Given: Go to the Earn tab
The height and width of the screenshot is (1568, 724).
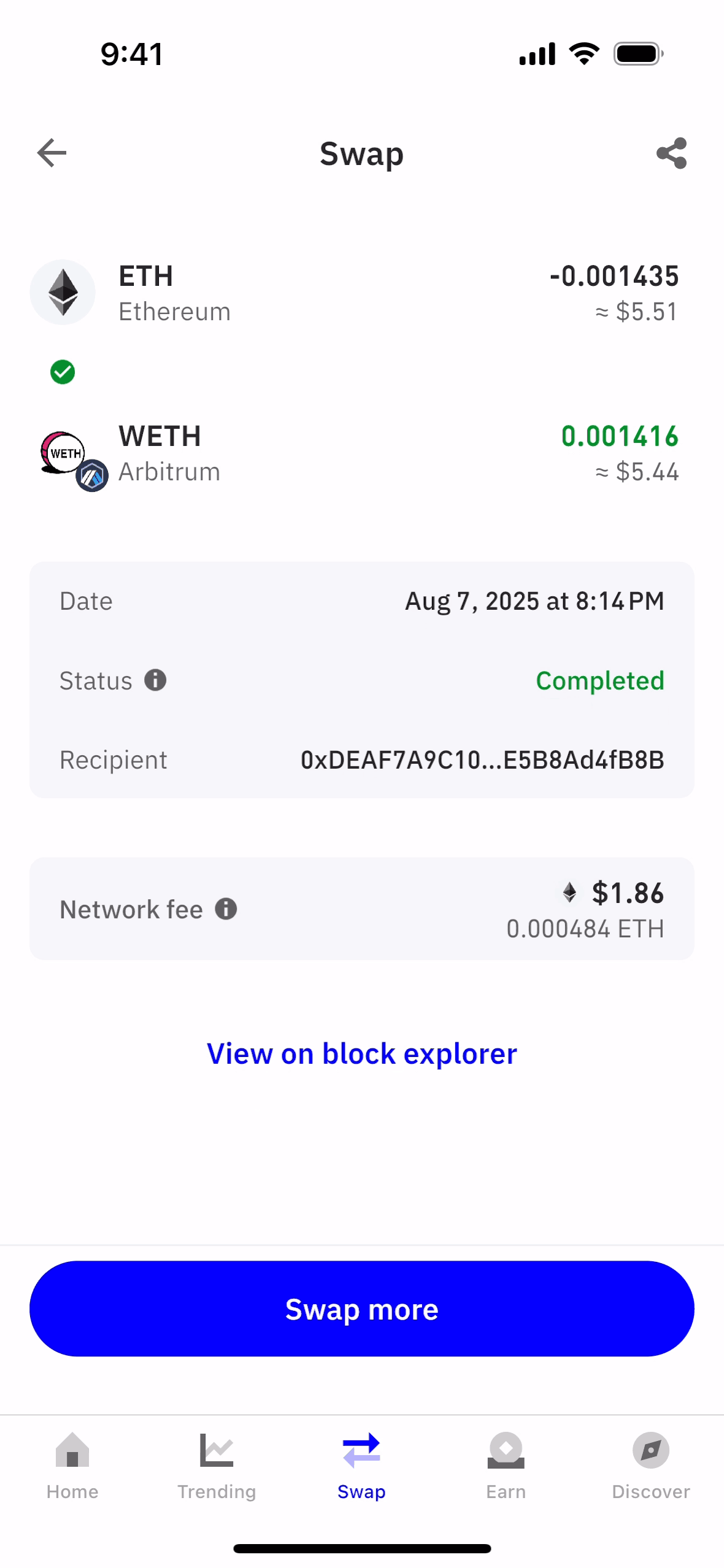Looking at the screenshot, I should (506, 1465).
